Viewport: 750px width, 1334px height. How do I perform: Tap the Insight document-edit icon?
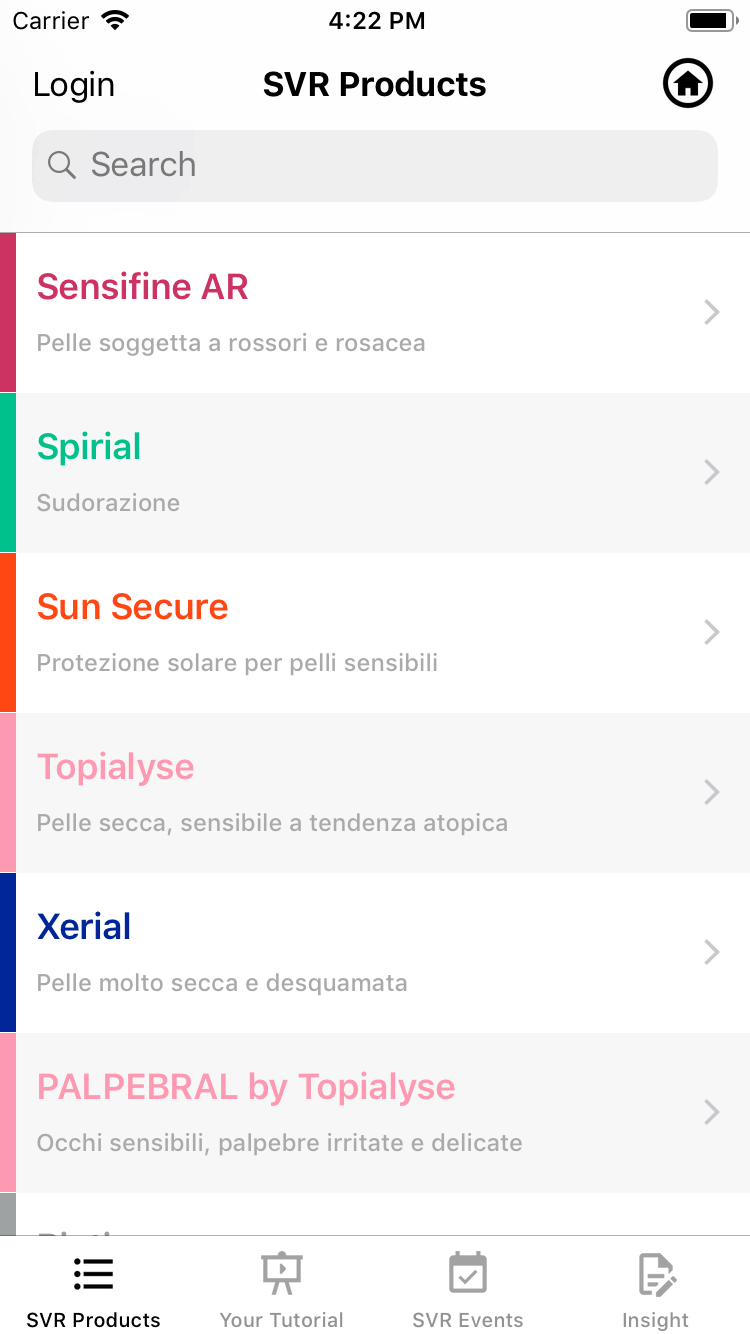[655, 1274]
